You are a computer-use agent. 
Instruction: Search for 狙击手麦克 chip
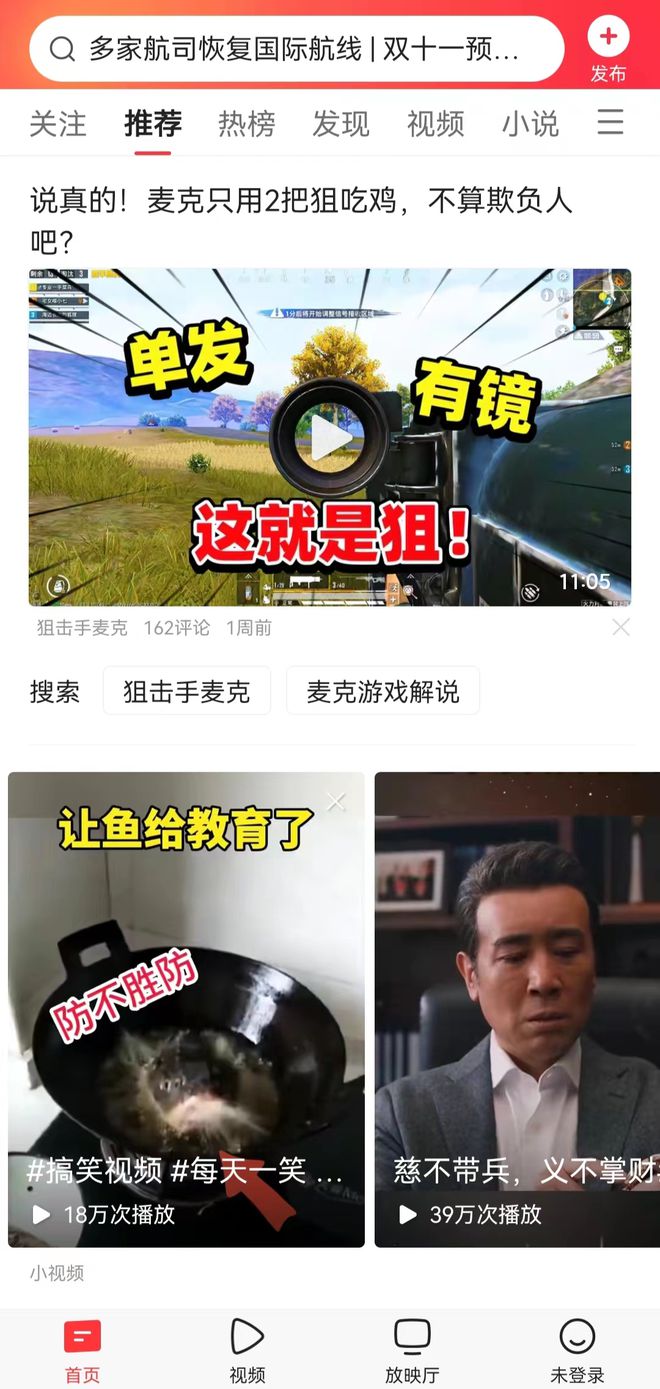(x=187, y=691)
